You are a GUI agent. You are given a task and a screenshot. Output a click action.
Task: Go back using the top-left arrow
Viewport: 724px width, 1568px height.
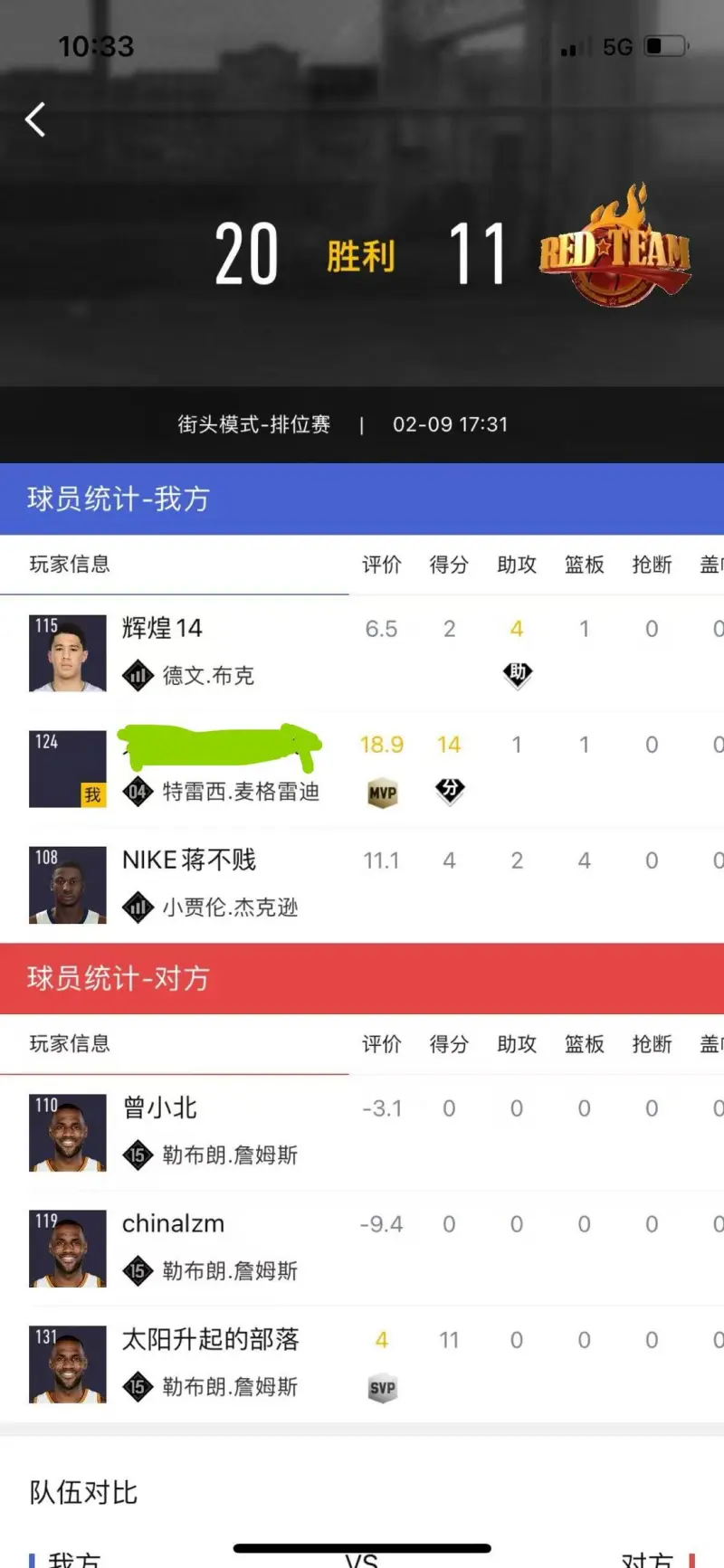pyautogui.click(x=35, y=119)
